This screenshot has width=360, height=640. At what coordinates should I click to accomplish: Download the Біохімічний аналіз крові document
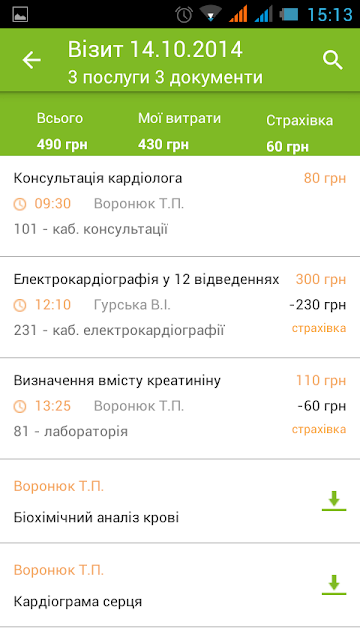coord(334,501)
